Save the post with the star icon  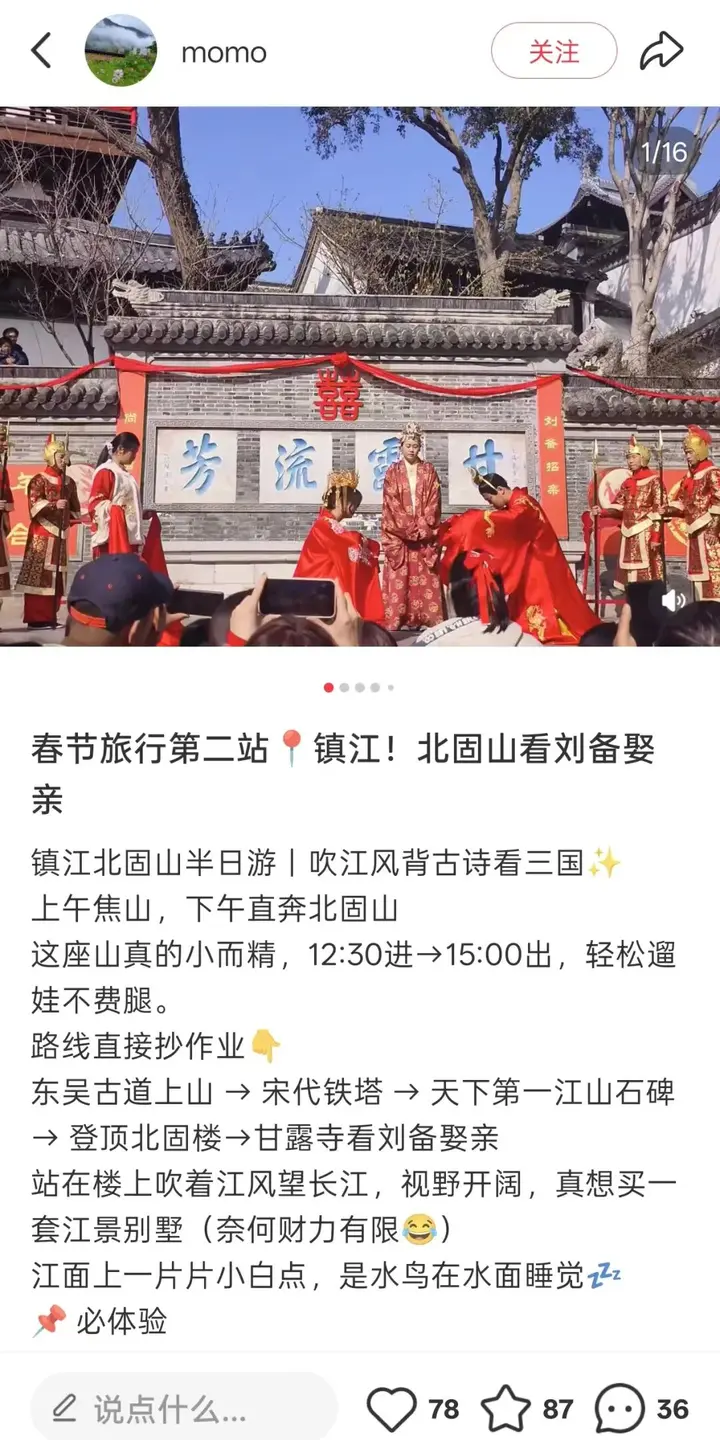pos(505,1409)
